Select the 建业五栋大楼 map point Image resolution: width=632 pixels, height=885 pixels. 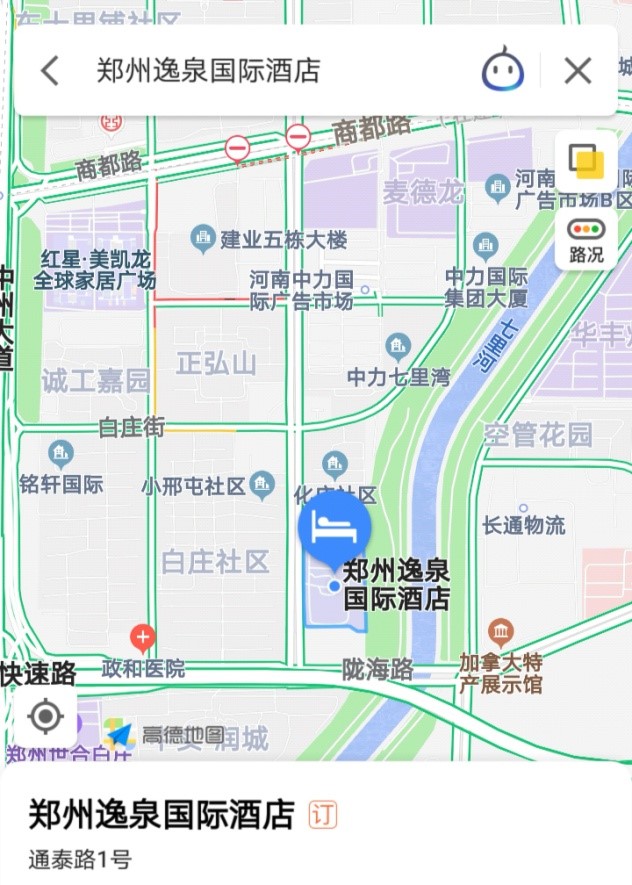(204, 238)
